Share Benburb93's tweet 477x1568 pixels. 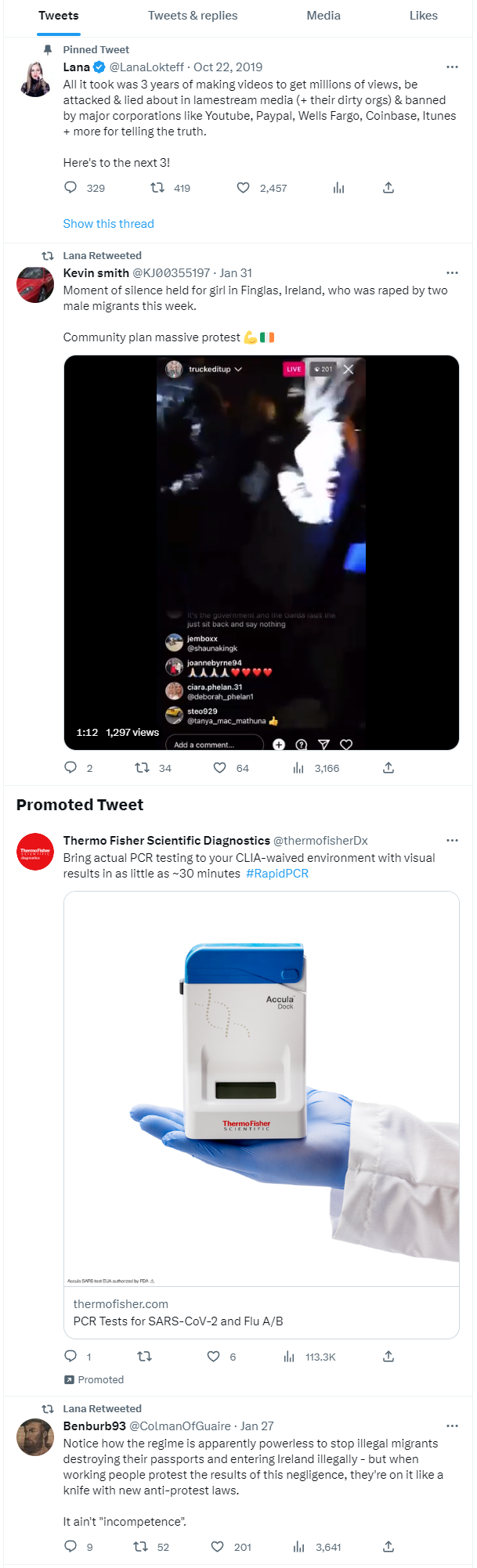388,1547
